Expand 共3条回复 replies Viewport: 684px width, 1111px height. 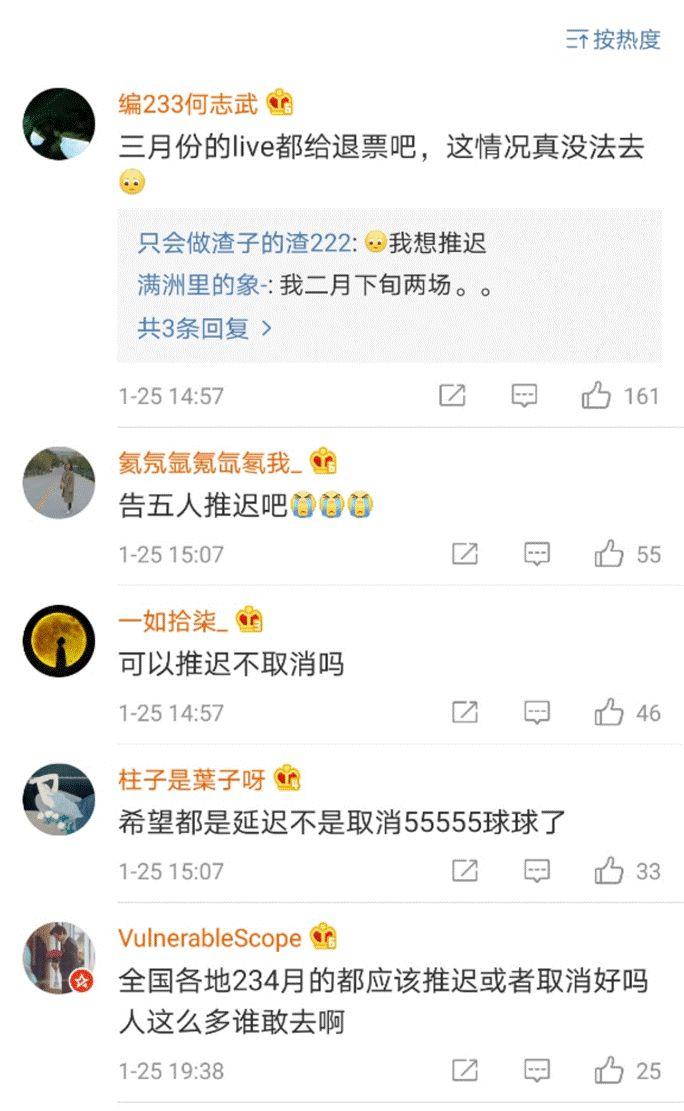click(204, 328)
